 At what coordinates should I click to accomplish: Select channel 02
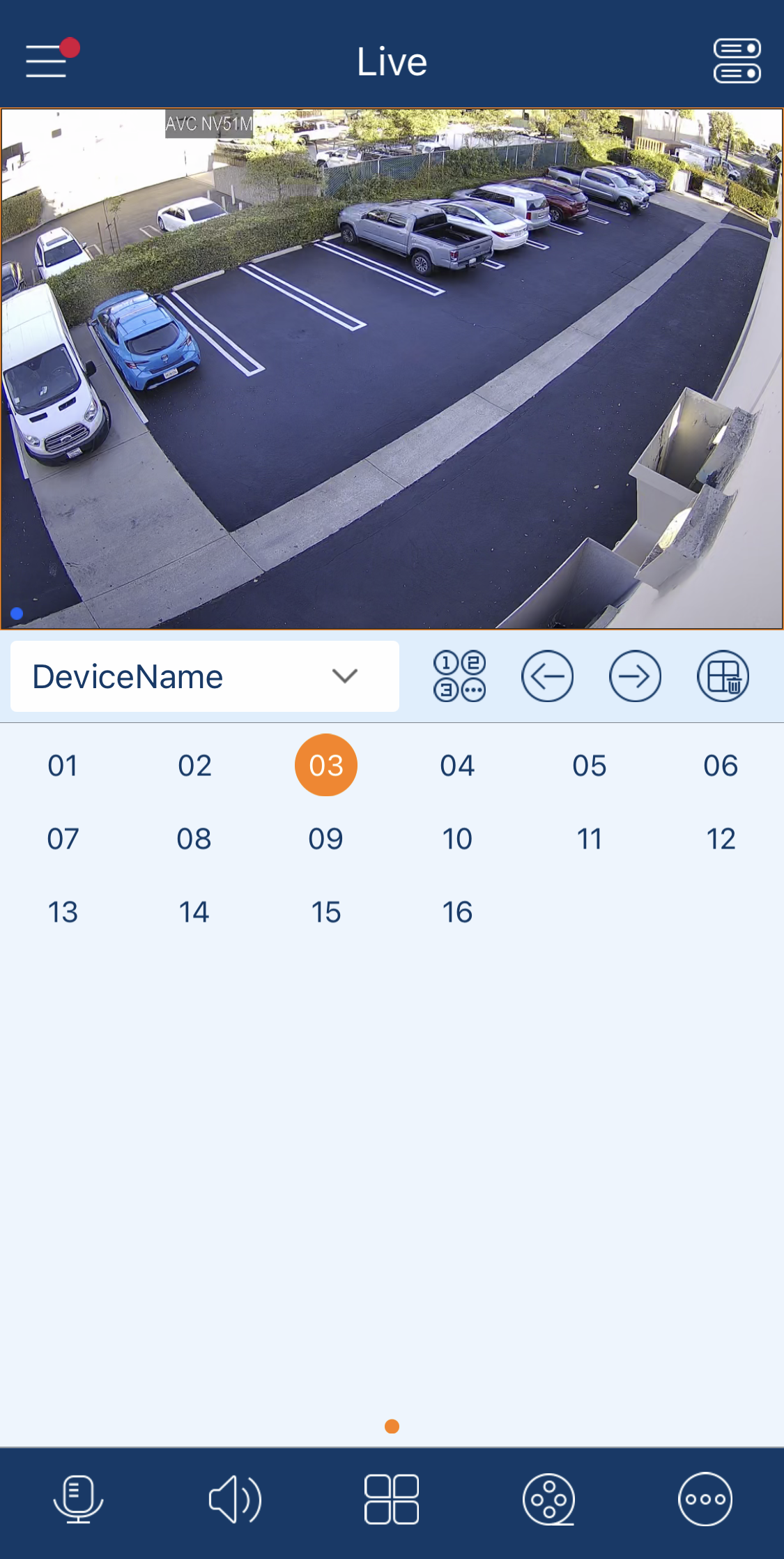tap(194, 766)
